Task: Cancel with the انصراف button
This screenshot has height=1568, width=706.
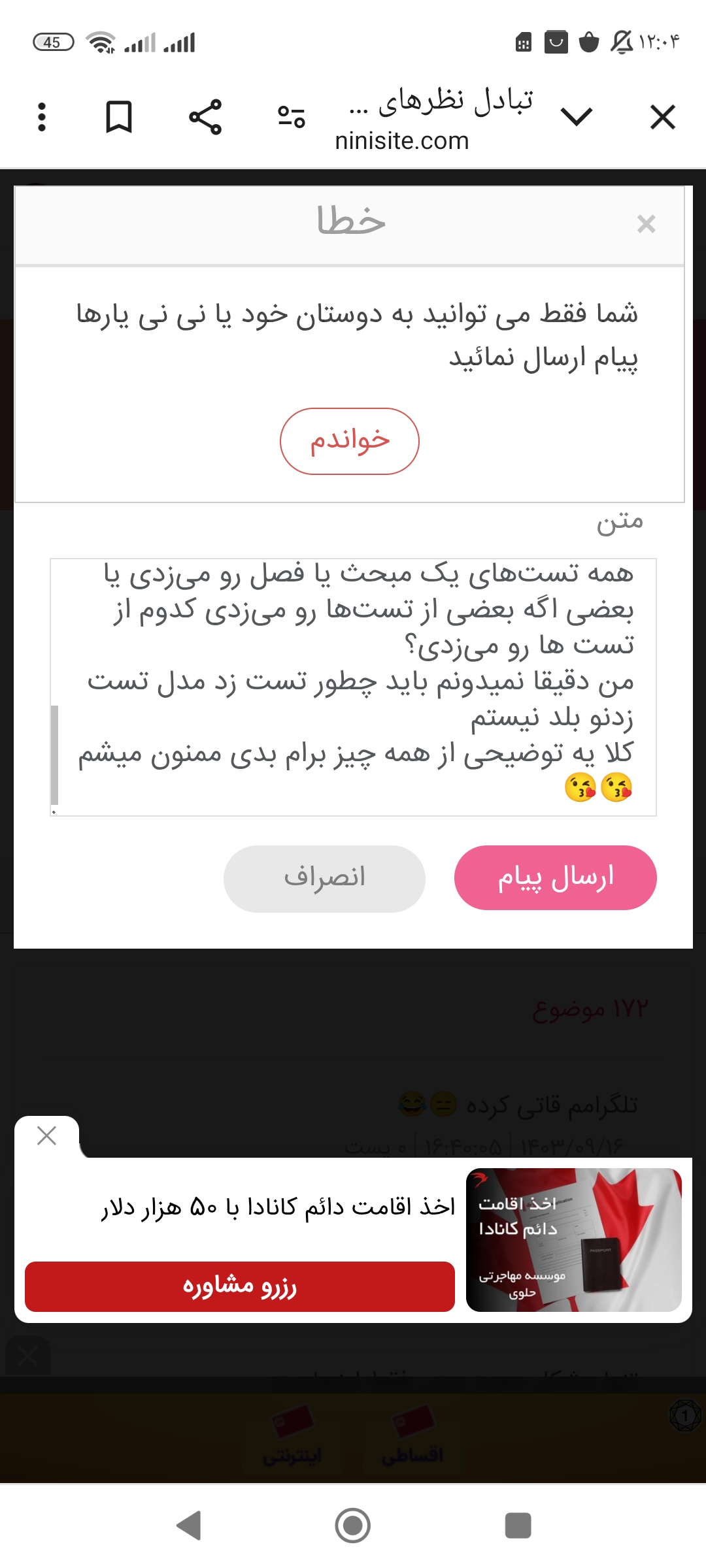Action: pos(324,878)
